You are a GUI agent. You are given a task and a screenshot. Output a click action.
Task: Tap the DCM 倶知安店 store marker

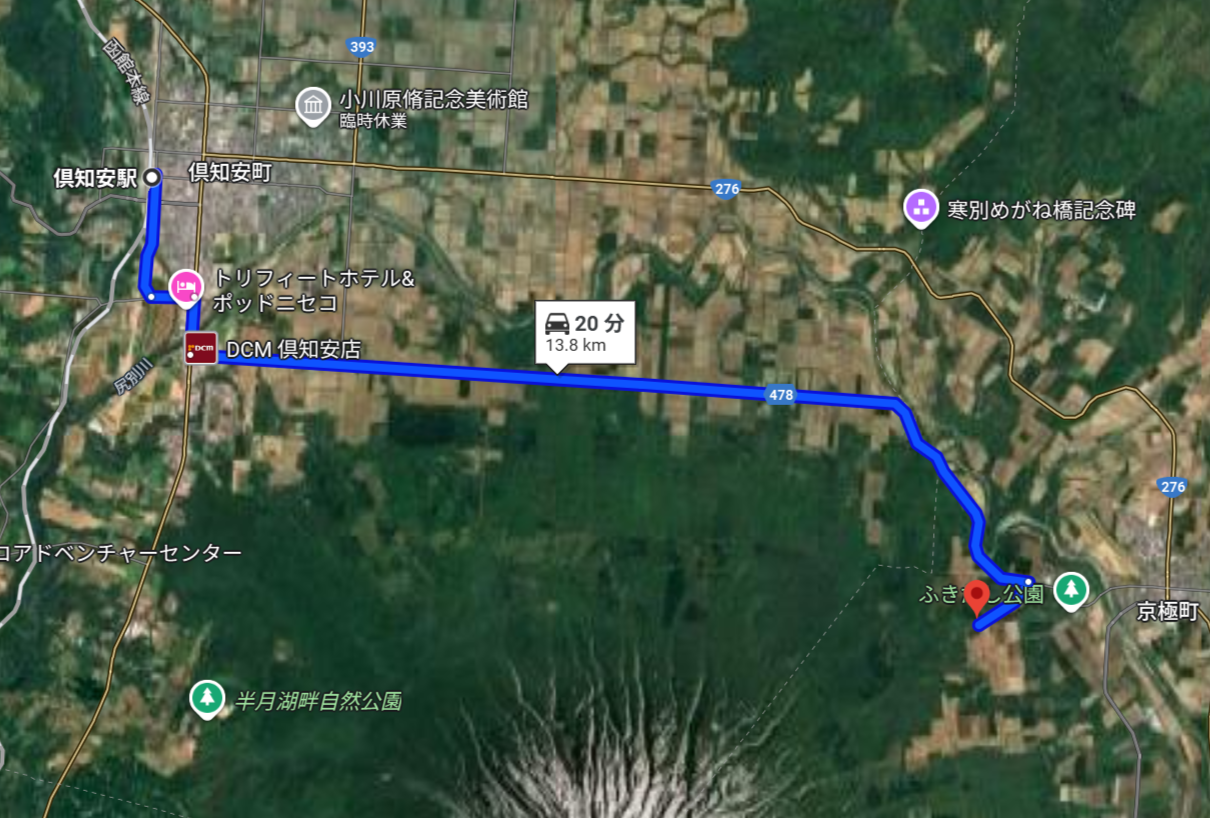(x=200, y=348)
